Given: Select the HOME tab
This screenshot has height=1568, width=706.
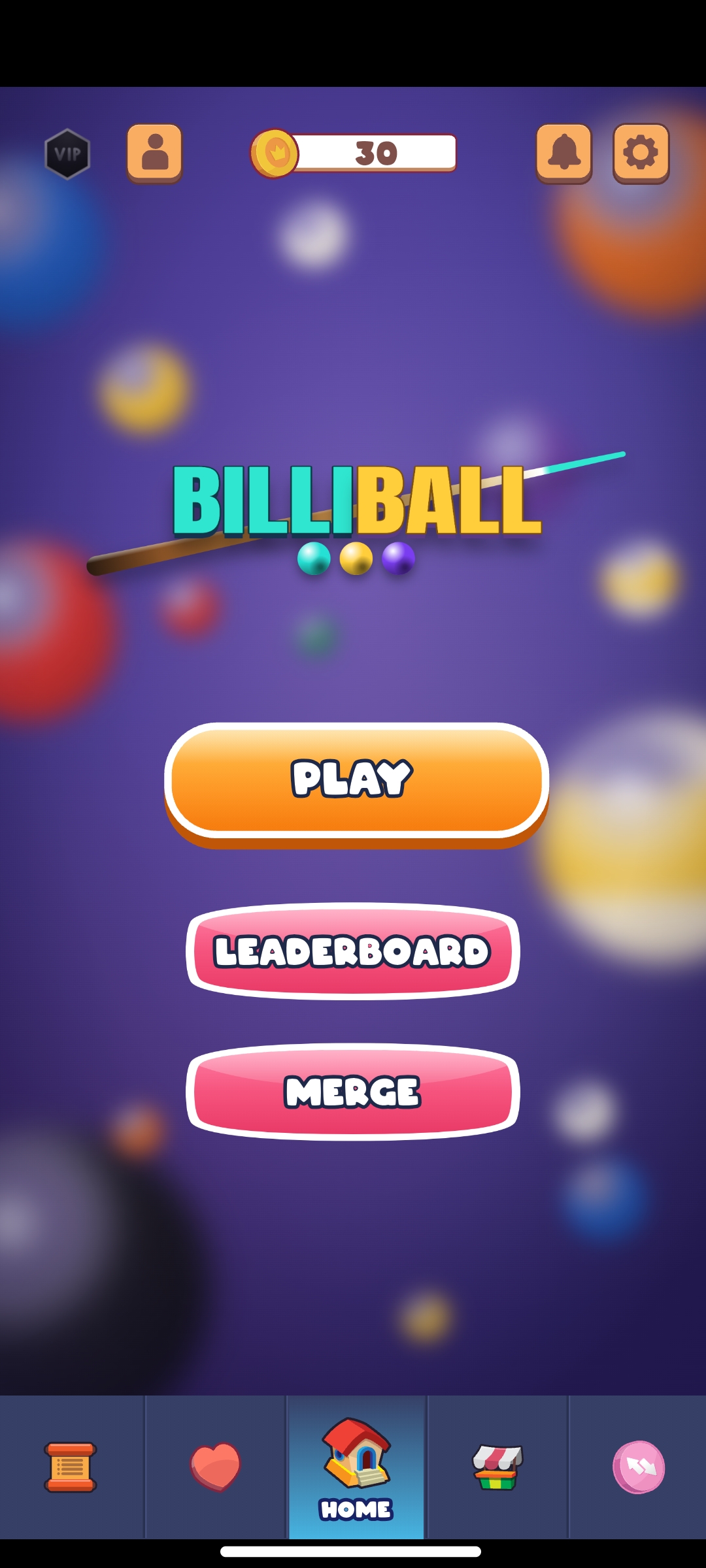Looking at the screenshot, I should point(356,1467).
